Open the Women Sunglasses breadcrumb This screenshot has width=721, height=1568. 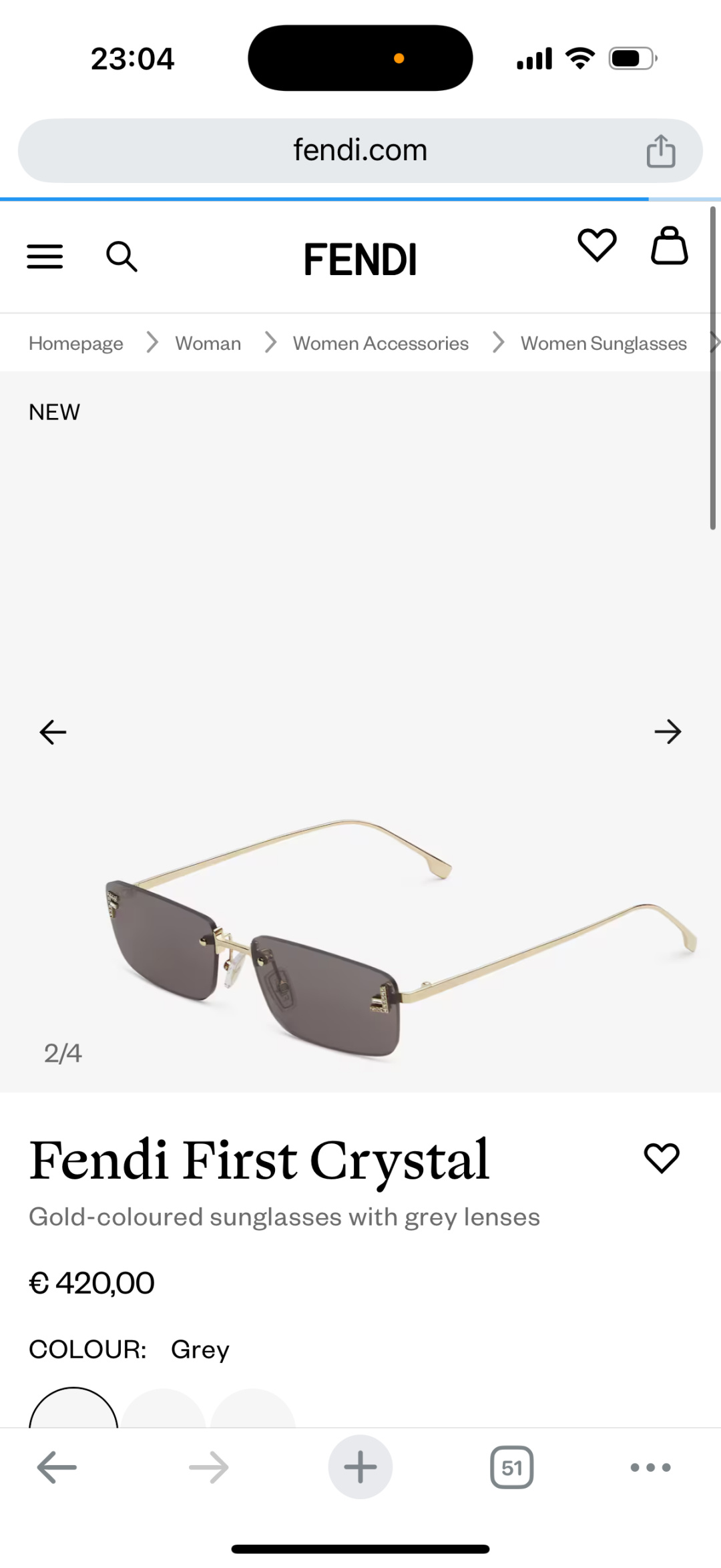pyautogui.click(x=604, y=343)
